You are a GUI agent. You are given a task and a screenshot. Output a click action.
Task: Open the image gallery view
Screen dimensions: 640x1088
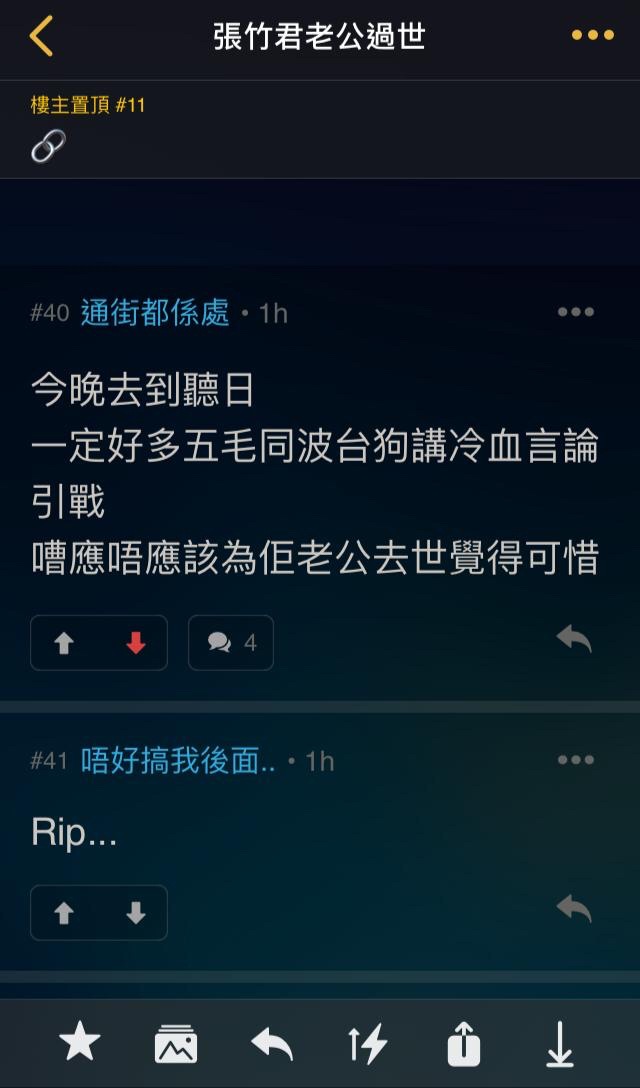(x=176, y=1044)
